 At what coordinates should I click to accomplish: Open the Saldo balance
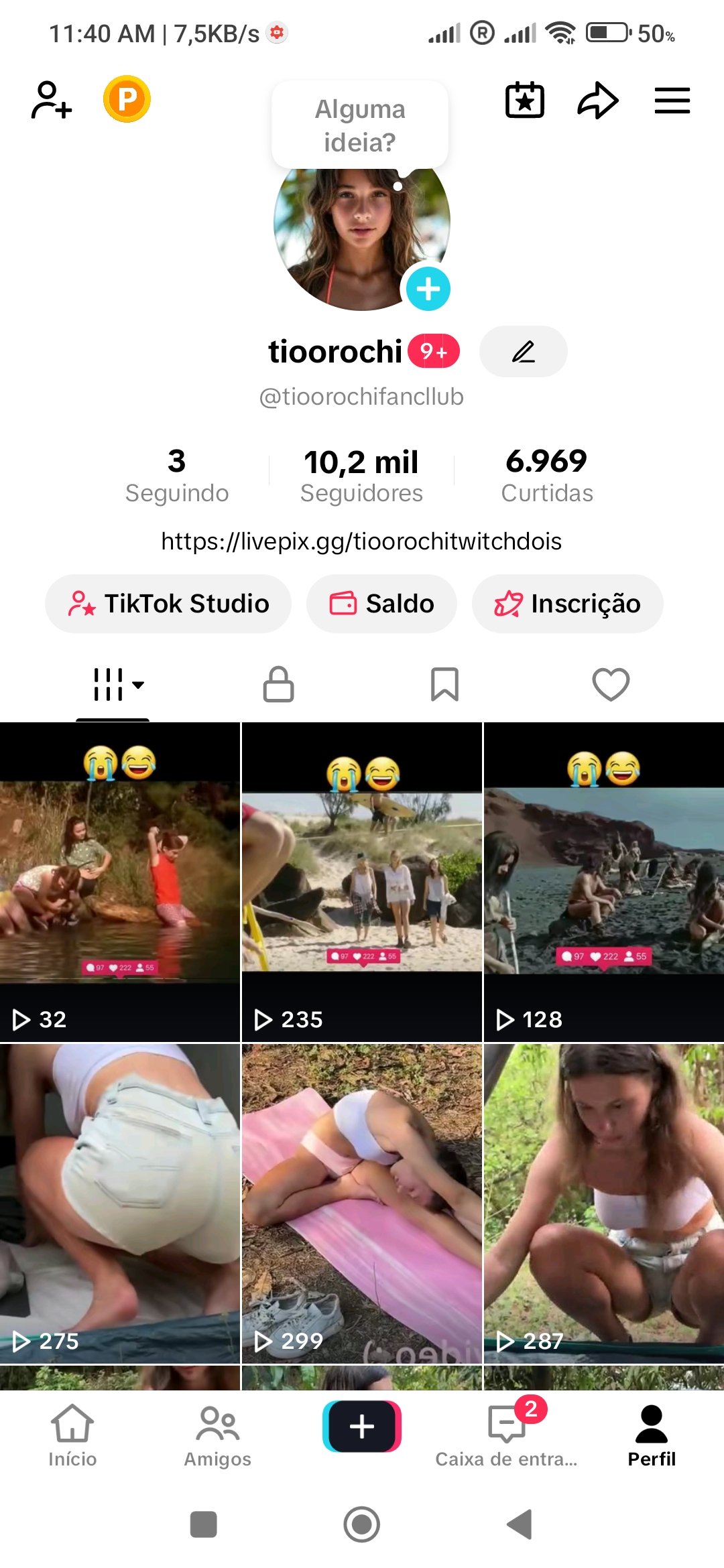381,603
